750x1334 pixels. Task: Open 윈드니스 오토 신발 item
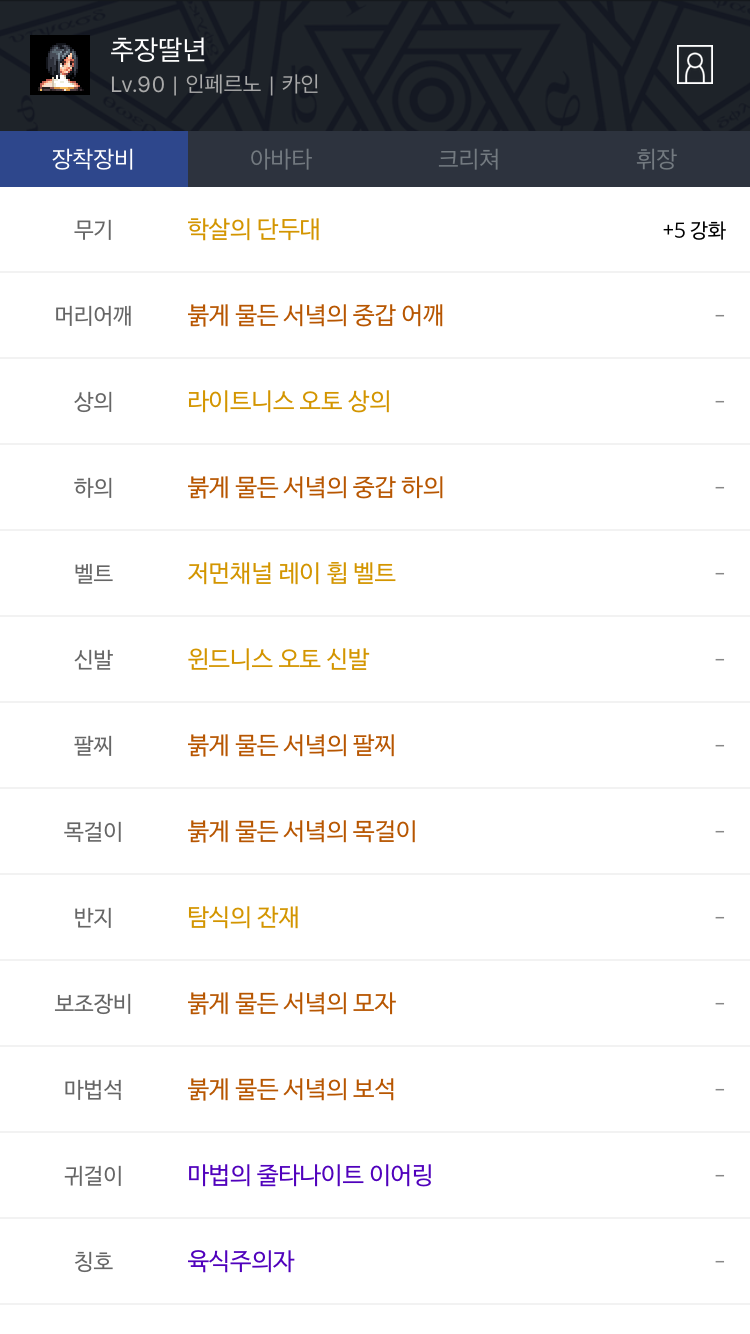tap(278, 659)
